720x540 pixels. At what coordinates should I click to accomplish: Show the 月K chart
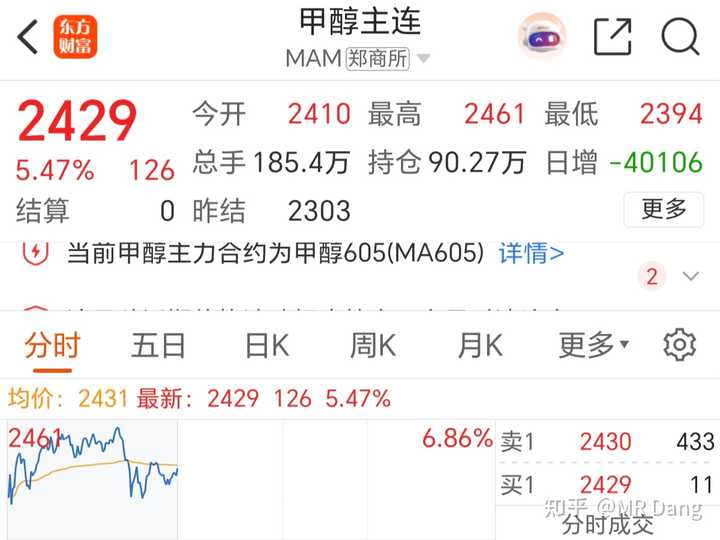(480, 346)
